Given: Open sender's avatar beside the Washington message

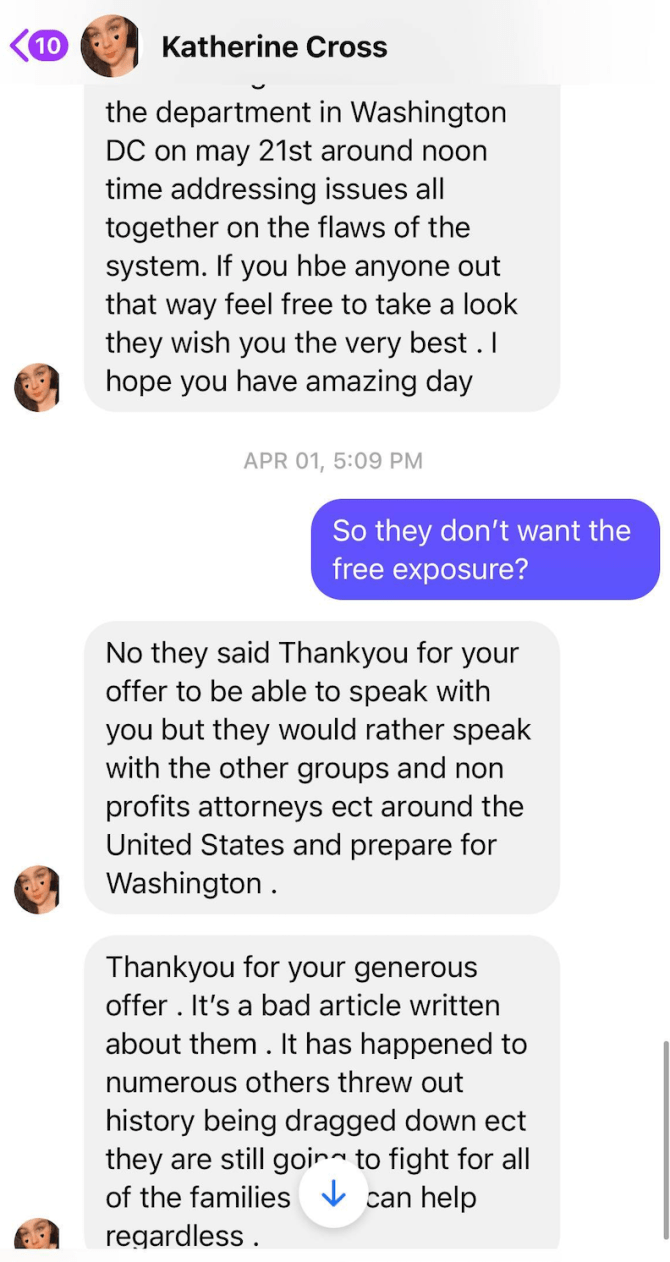Looking at the screenshot, I should (37, 889).
